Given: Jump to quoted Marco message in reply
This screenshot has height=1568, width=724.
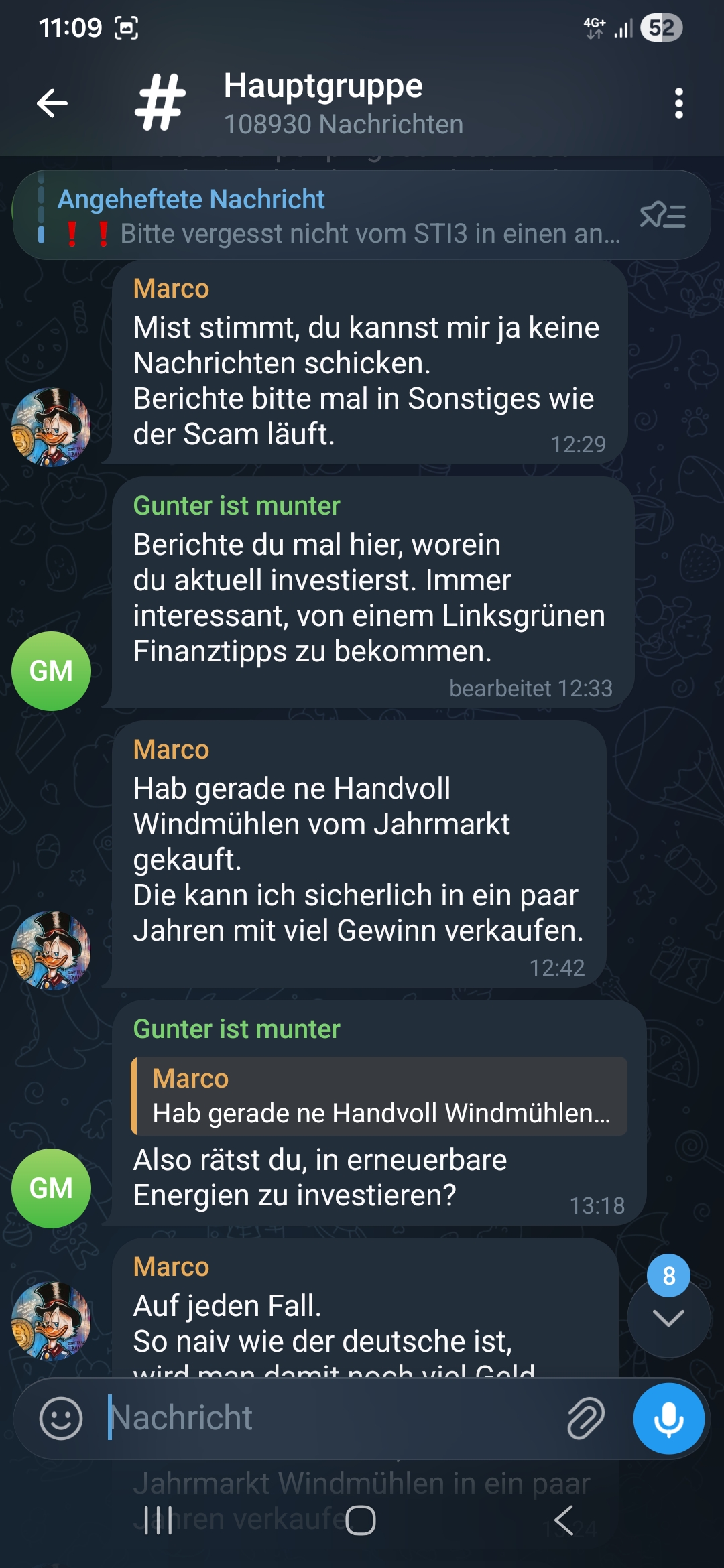Looking at the screenshot, I should pos(379,1096).
